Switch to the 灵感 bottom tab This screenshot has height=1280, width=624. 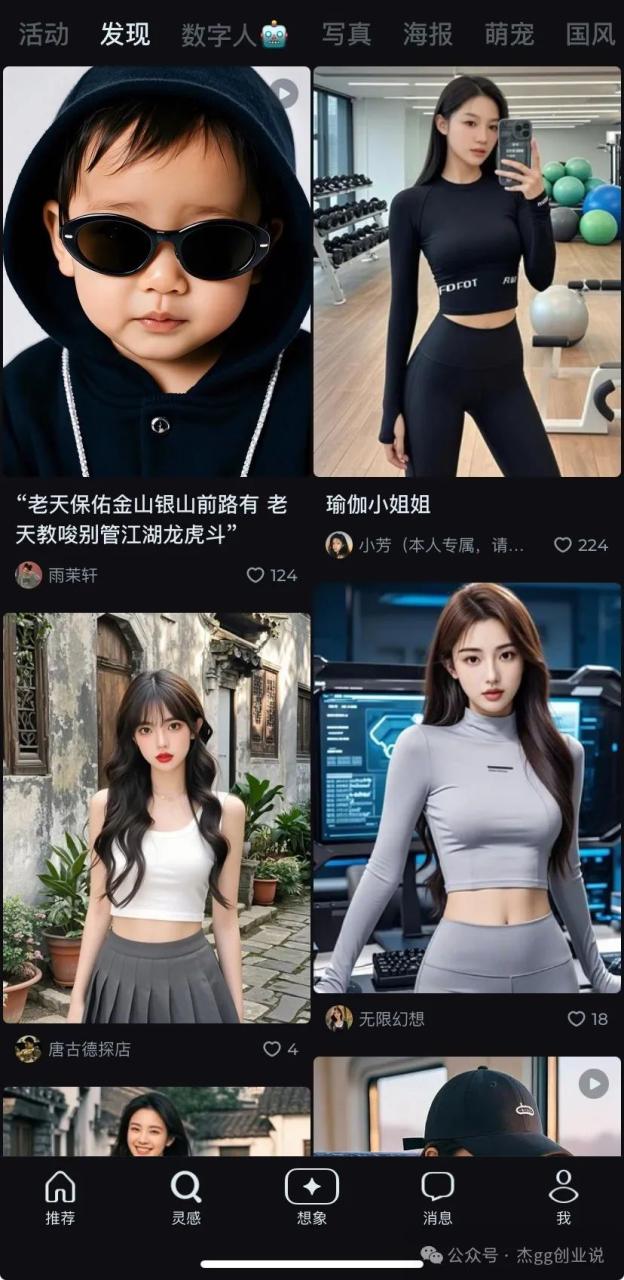(186, 1198)
